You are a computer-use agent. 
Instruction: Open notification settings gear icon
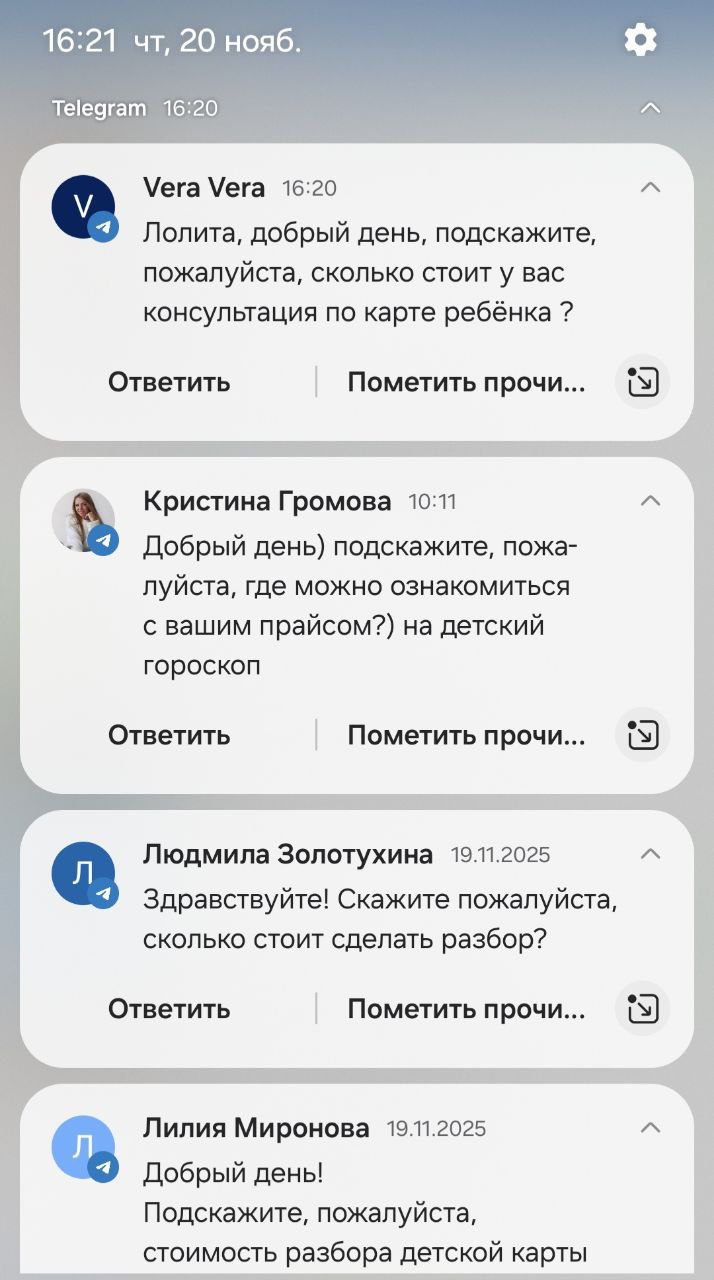click(x=640, y=40)
